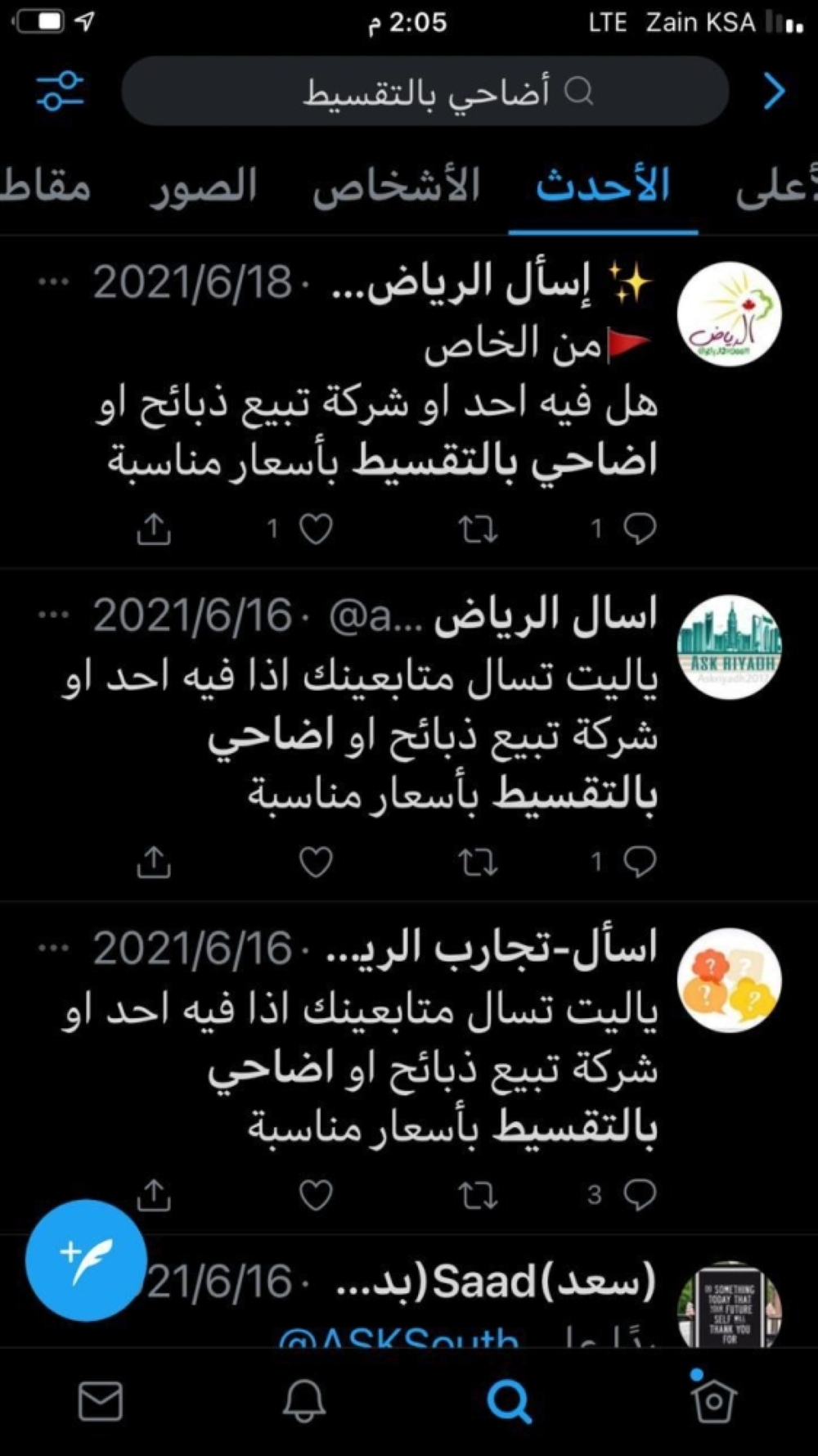Share the اسأل-تجارب tweet
Viewport: 818px width, 1456px height.
[x=154, y=1195]
